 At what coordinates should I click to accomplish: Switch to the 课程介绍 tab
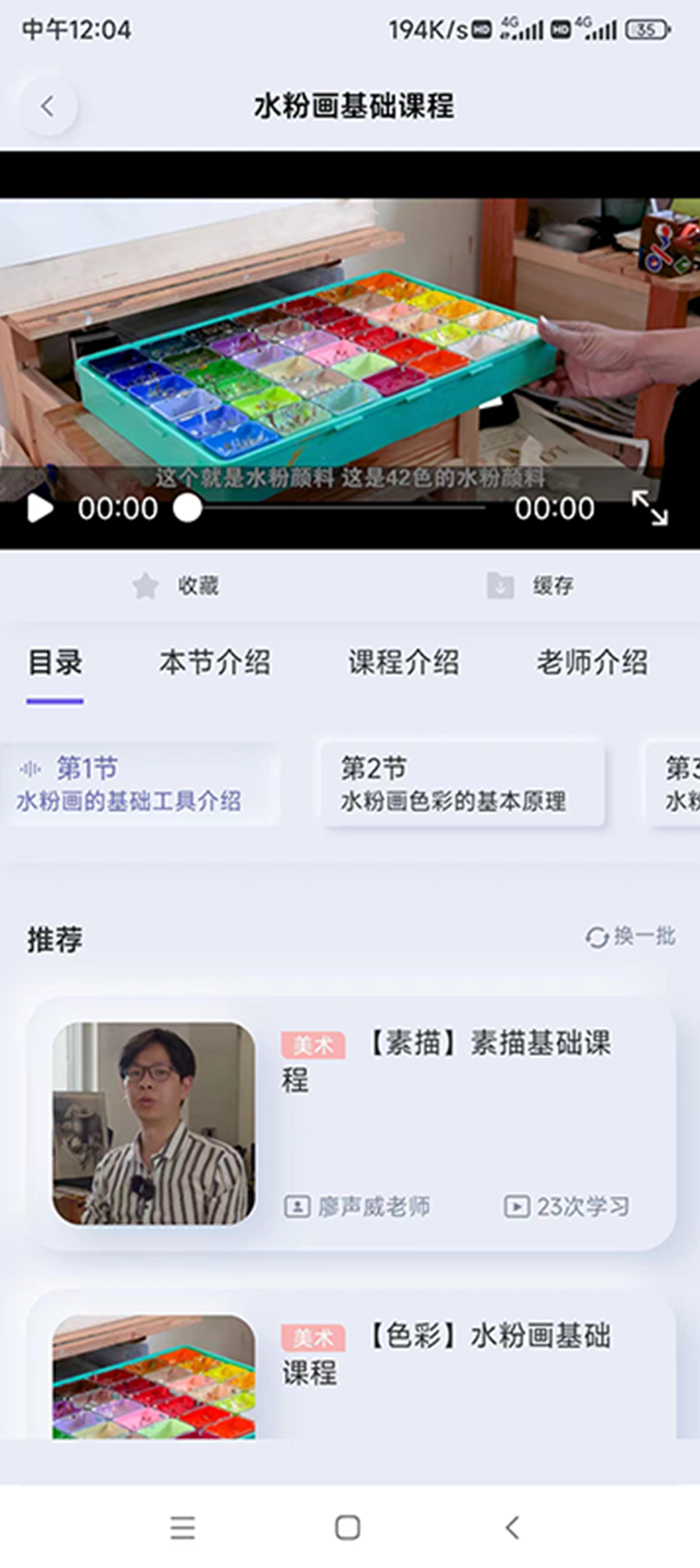point(404,663)
